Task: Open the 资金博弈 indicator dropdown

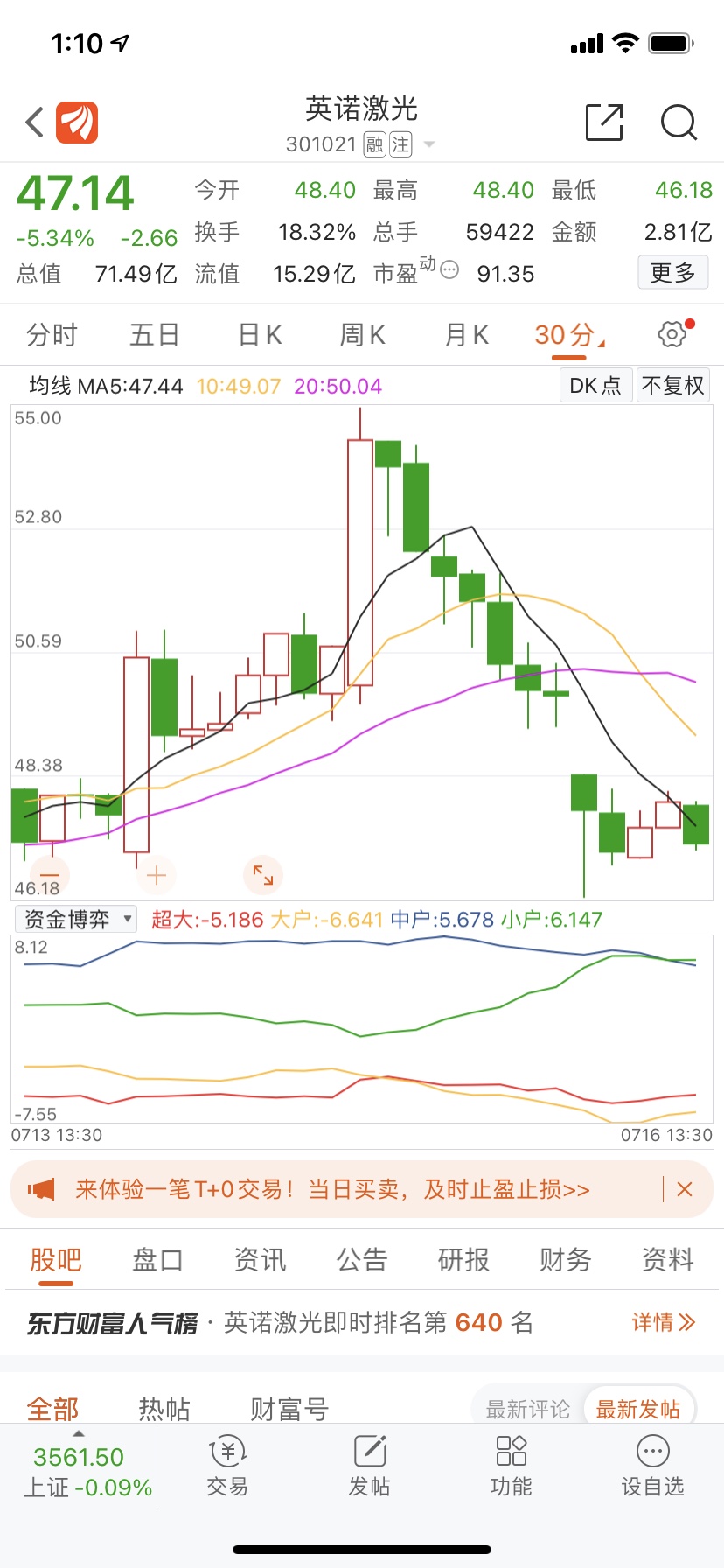Action: (75, 918)
